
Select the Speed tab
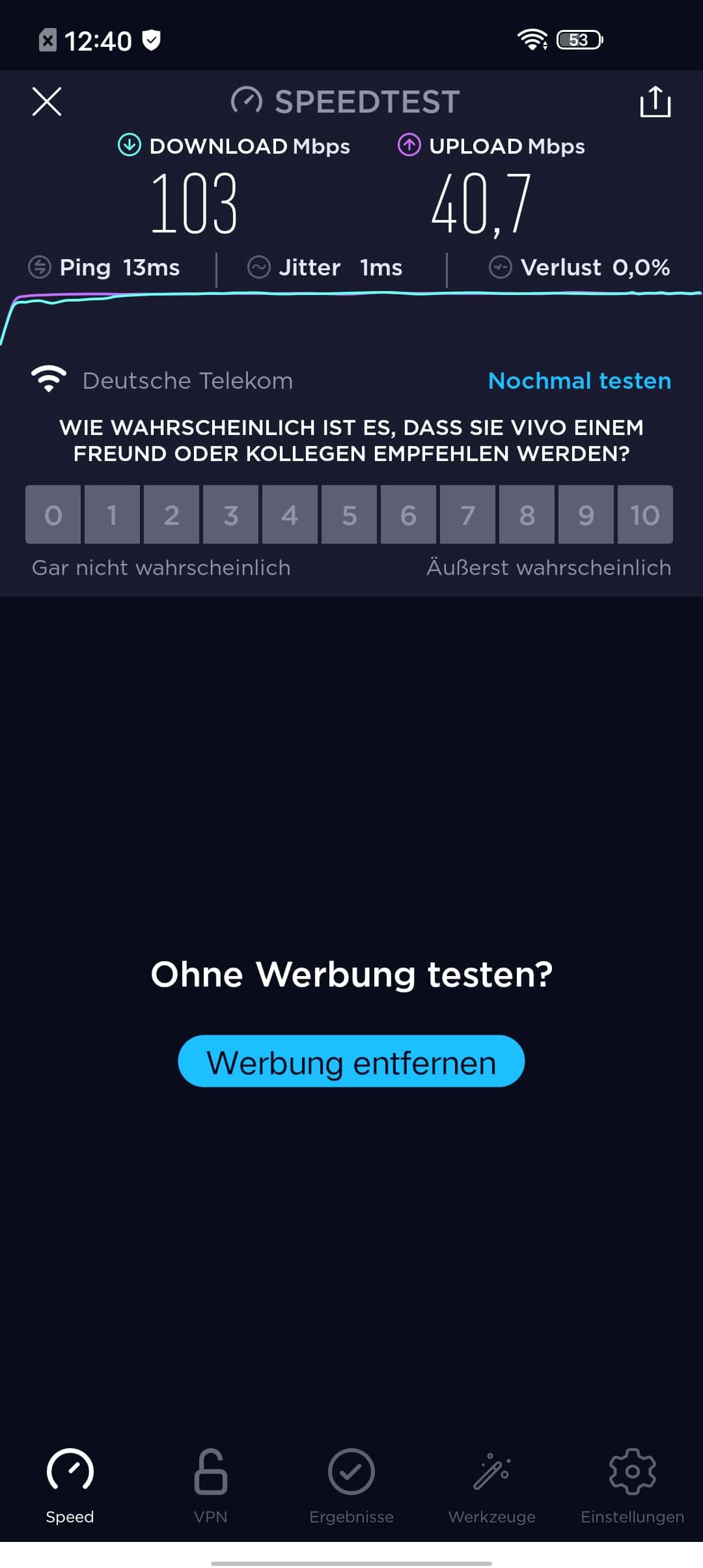tap(70, 1486)
